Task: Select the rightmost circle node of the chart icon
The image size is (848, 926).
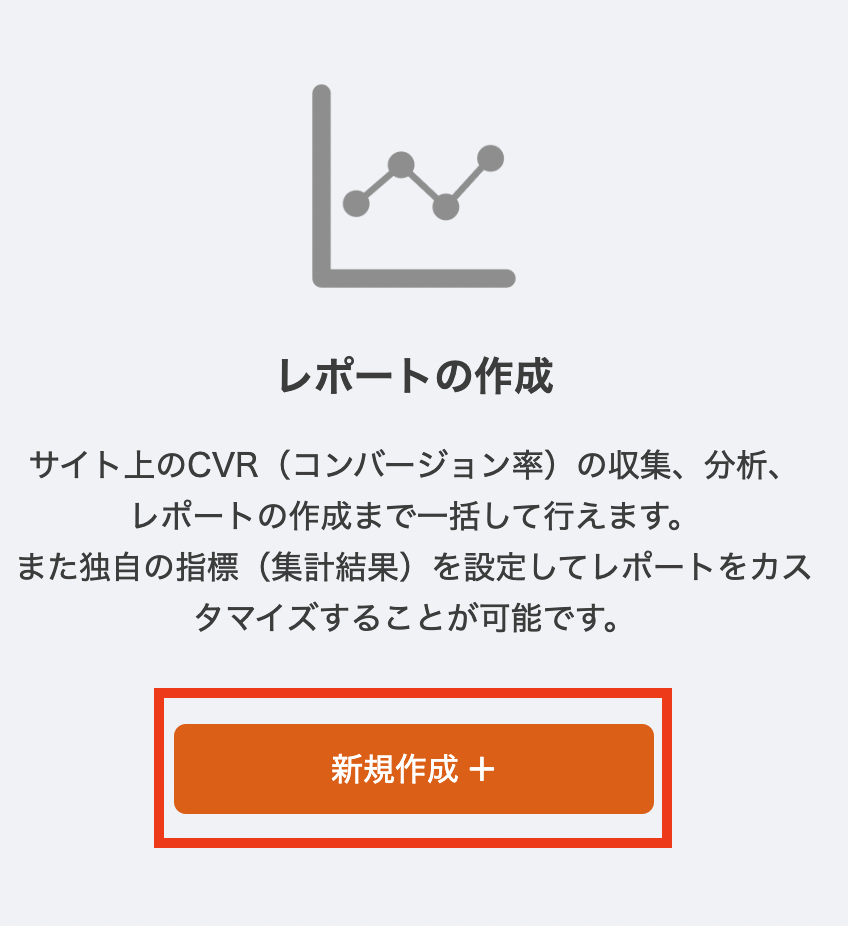Action: click(489, 158)
